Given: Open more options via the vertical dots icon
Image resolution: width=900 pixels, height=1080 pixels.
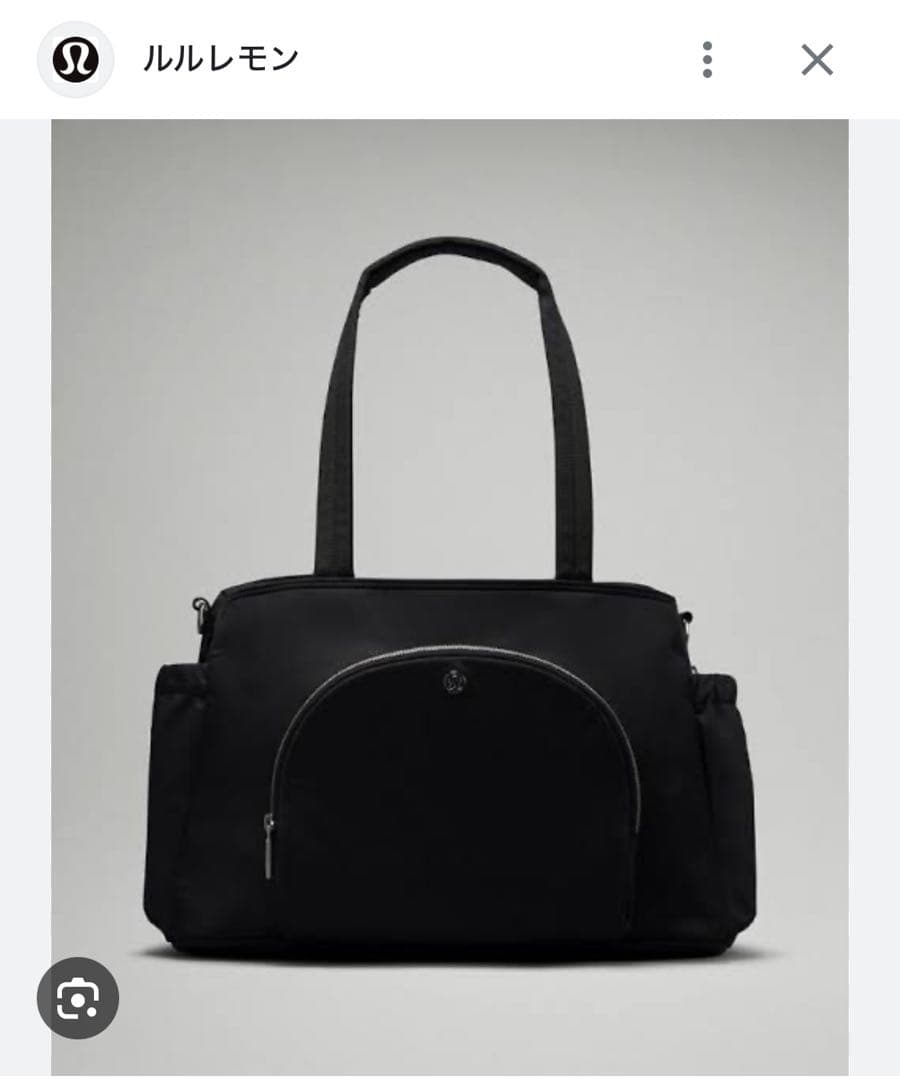Looking at the screenshot, I should (x=709, y=57).
